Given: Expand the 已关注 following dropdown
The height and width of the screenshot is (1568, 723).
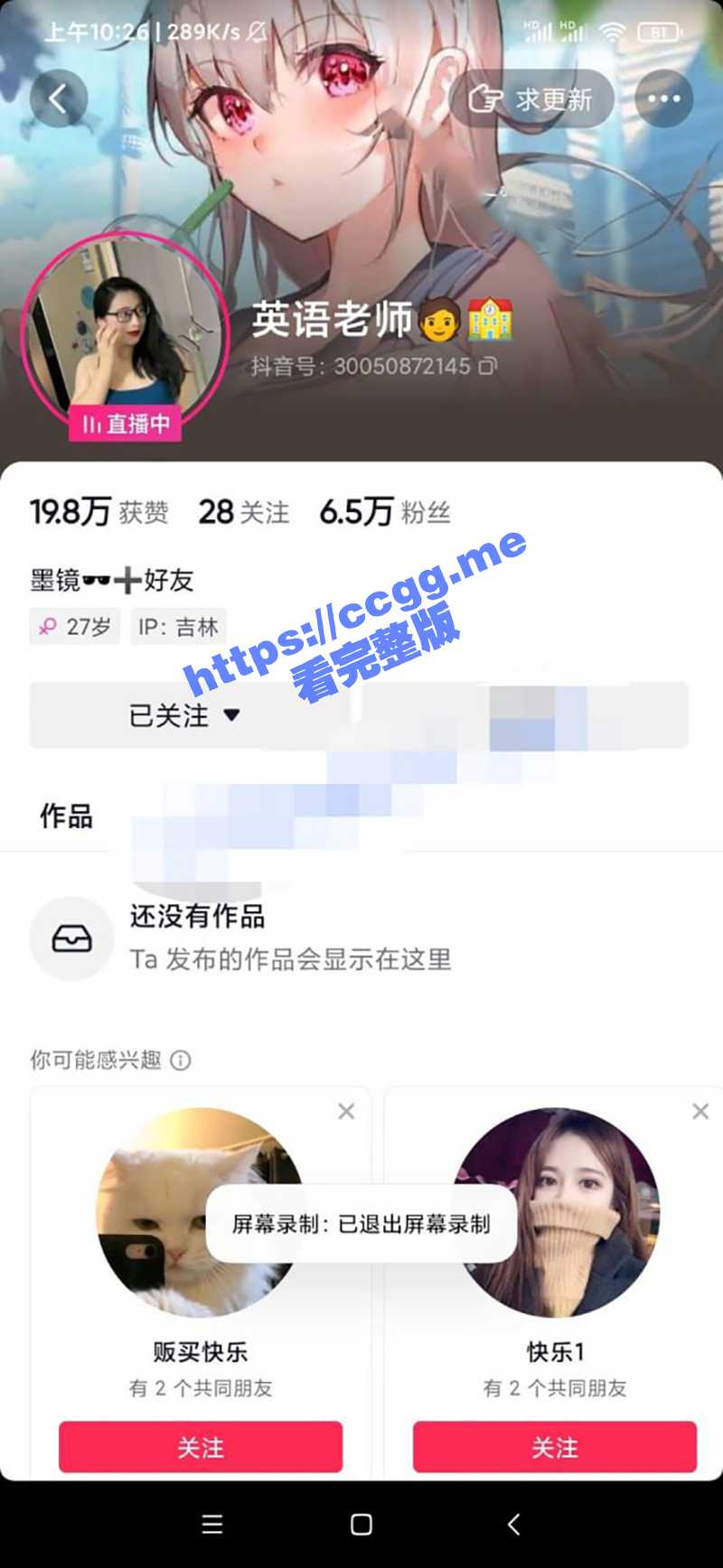Looking at the screenshot, I should [184, 715].
